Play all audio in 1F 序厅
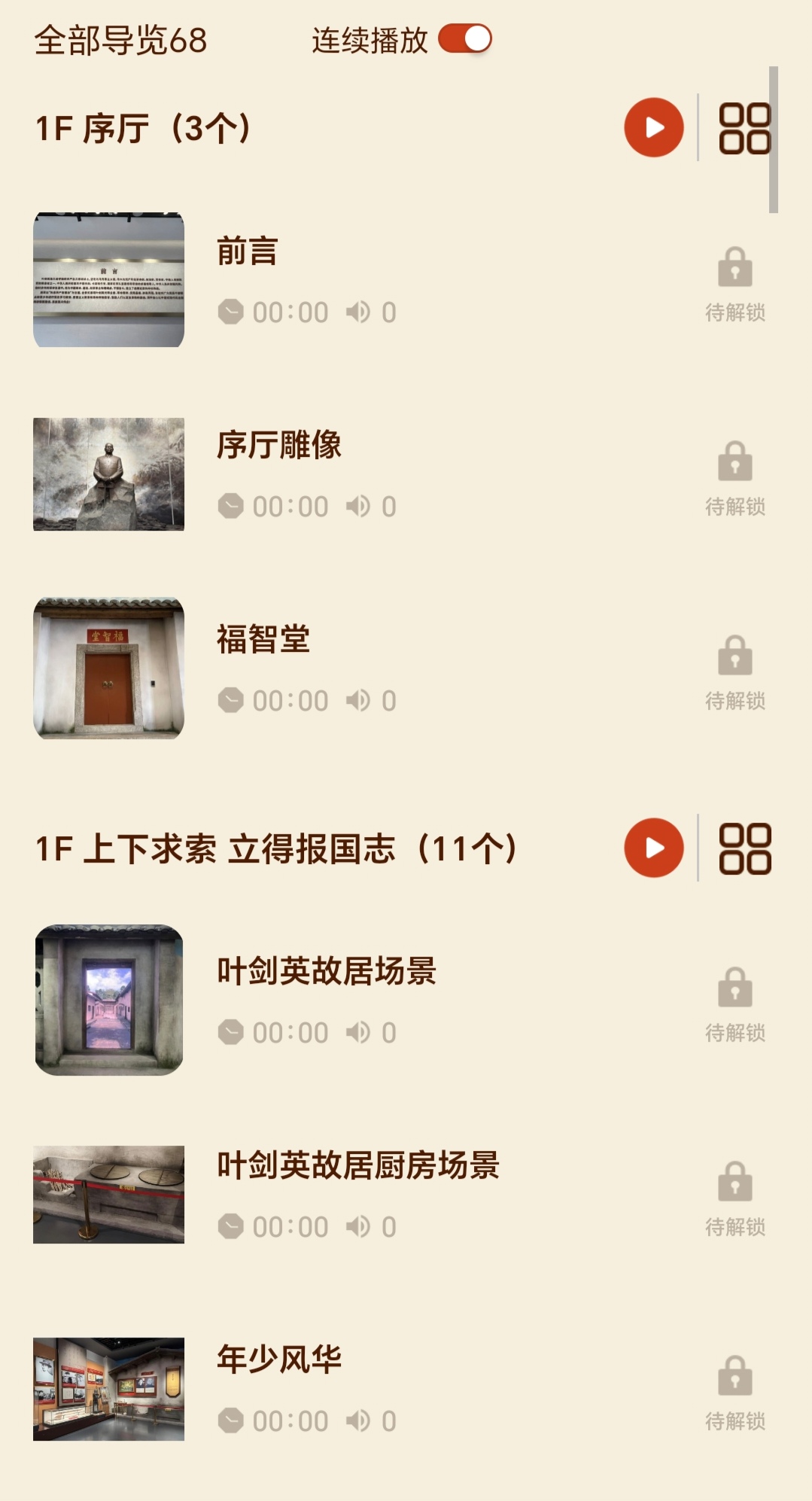The image size is (812, 1501). coord(653,127)
